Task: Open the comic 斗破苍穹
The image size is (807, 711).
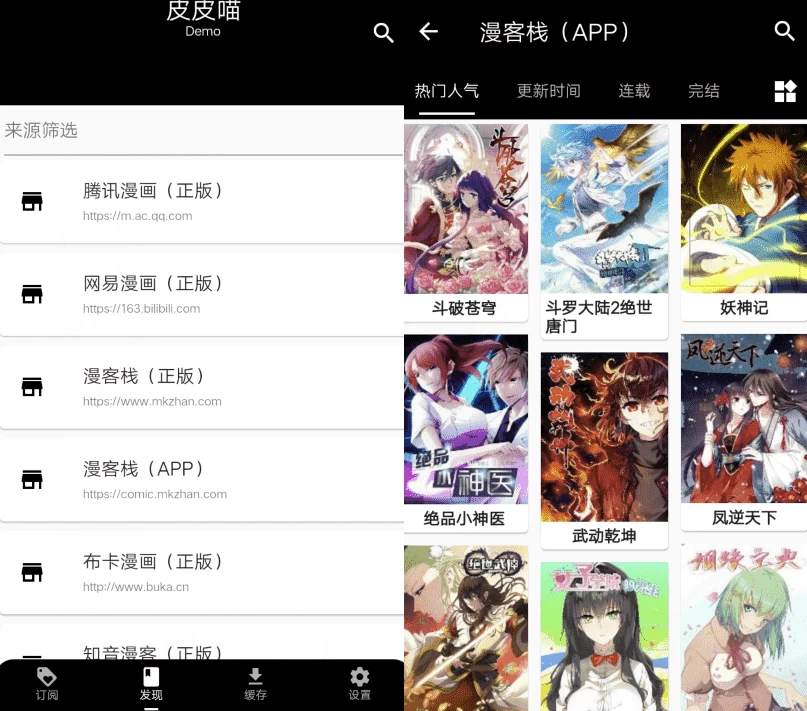Action: [465, 220]
